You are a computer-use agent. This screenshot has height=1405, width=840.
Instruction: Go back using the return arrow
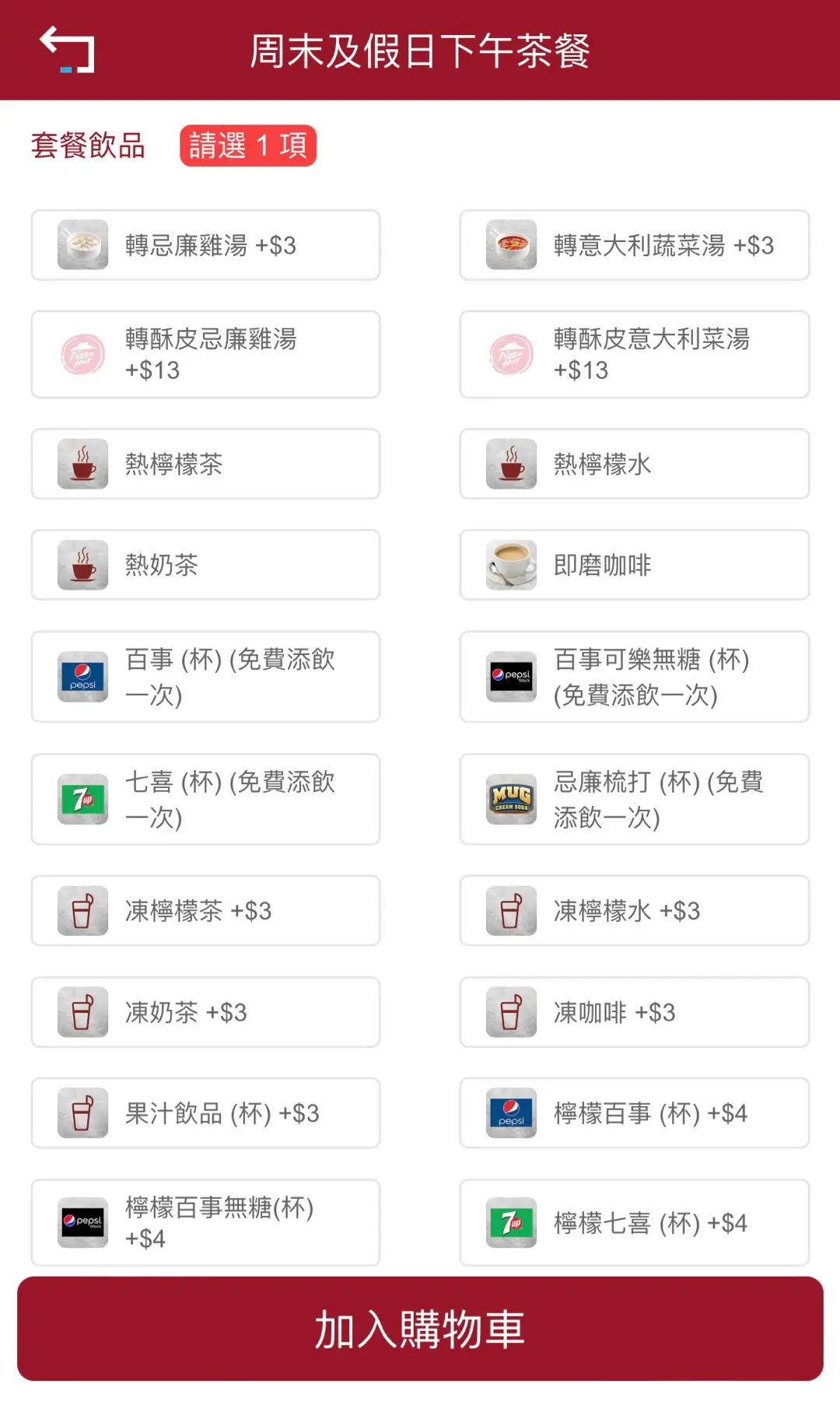pos(67,50)
